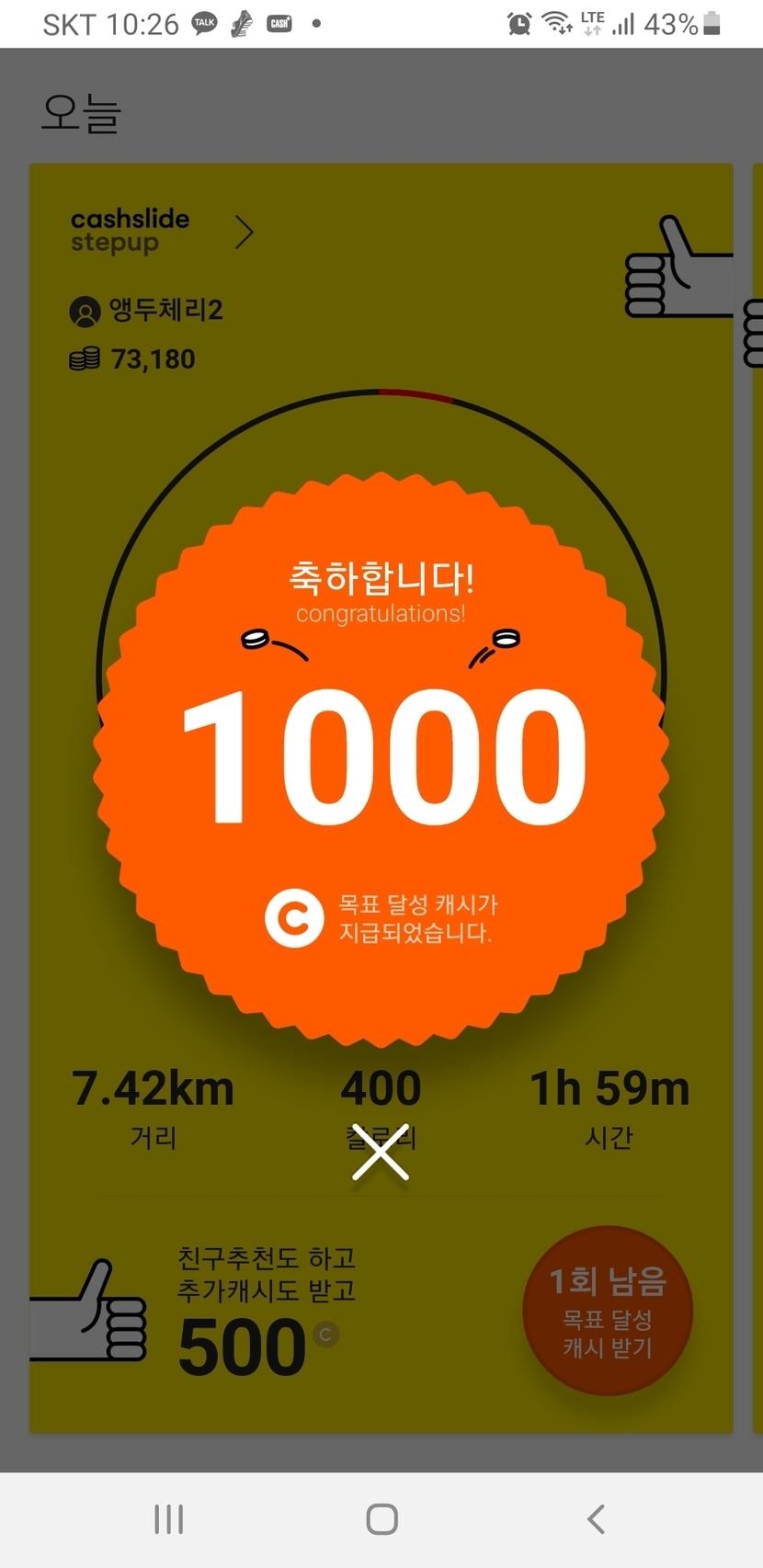763x1568 pixels.
Task: Tap the 목표 달성 캐시 받기 button
Action: (607, 1311)
